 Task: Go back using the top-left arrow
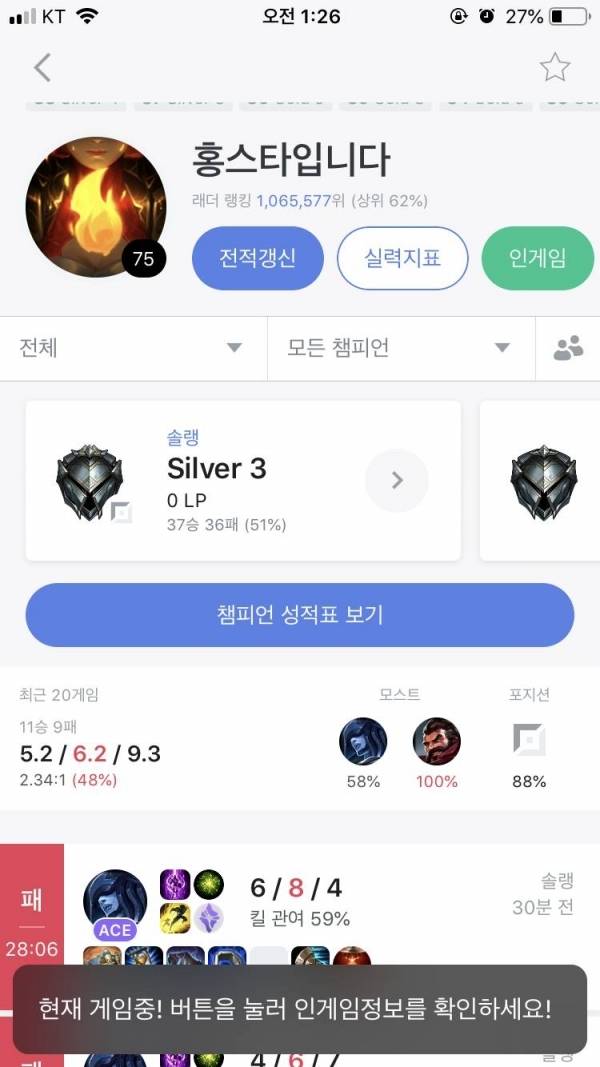pyautogui.click(x=42, y=68)
